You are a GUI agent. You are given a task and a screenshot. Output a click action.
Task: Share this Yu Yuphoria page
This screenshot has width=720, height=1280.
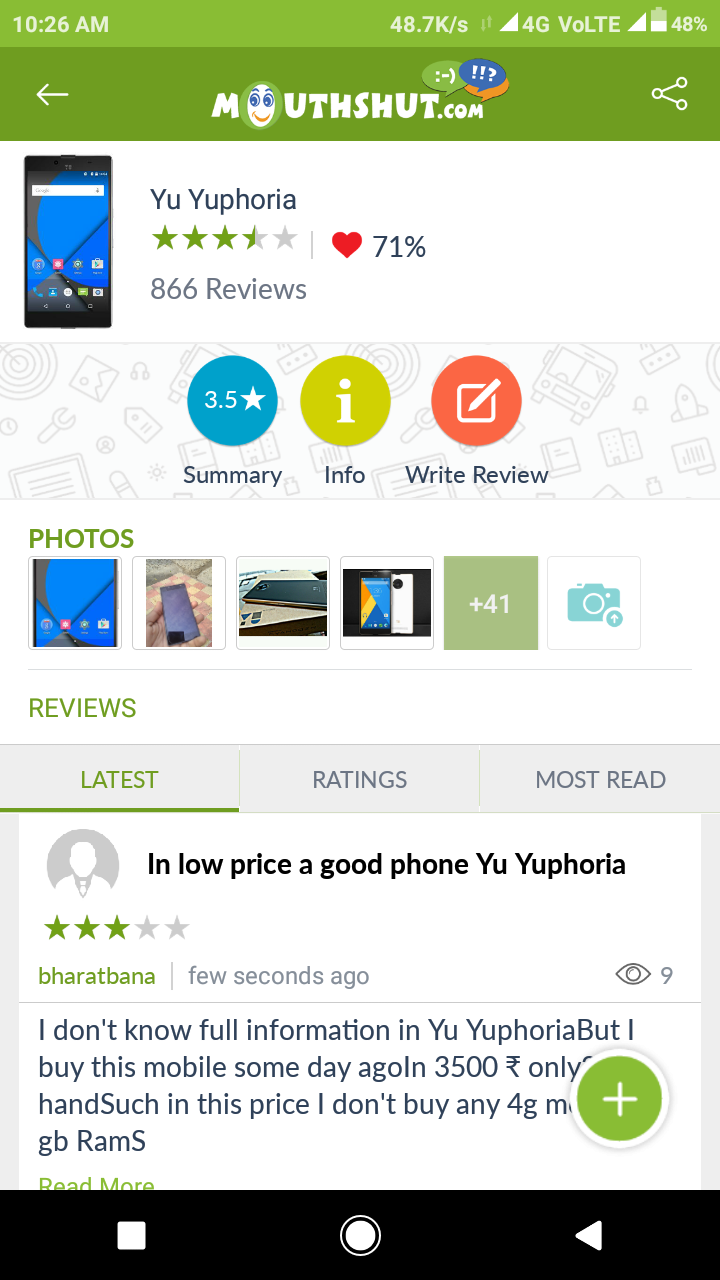(669, 95)
